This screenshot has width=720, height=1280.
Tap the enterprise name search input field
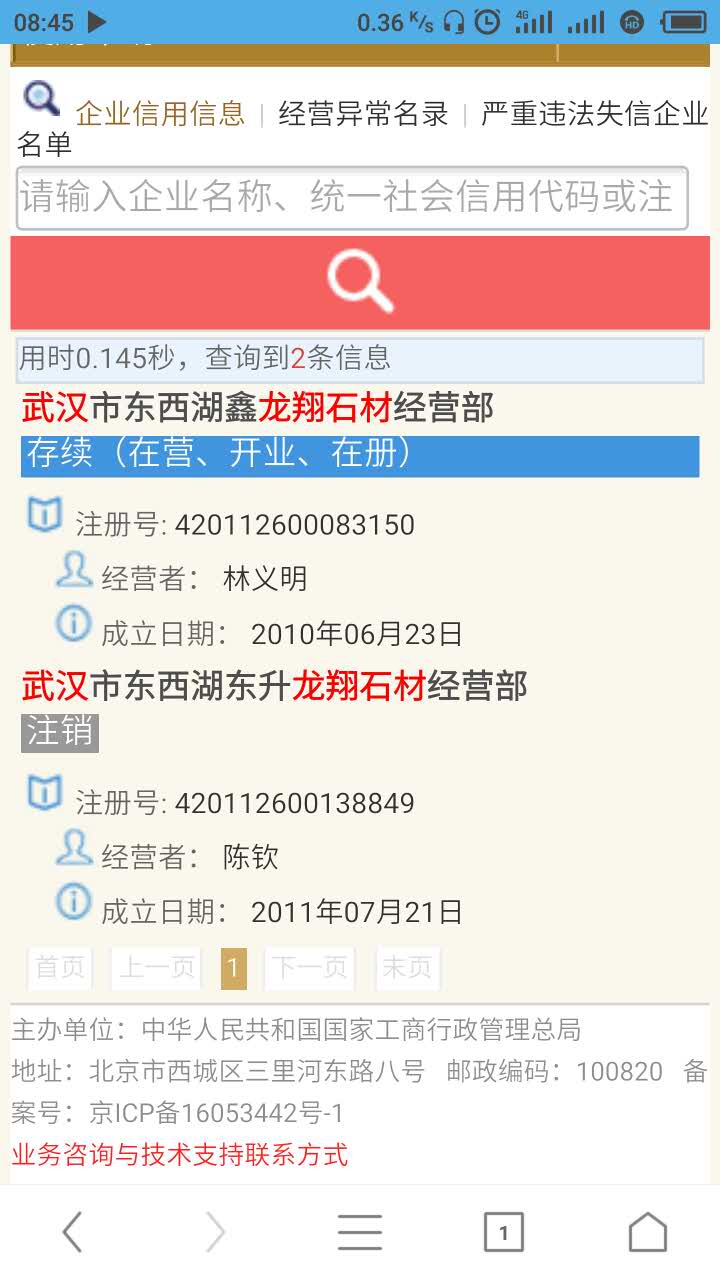click(352, 198)
